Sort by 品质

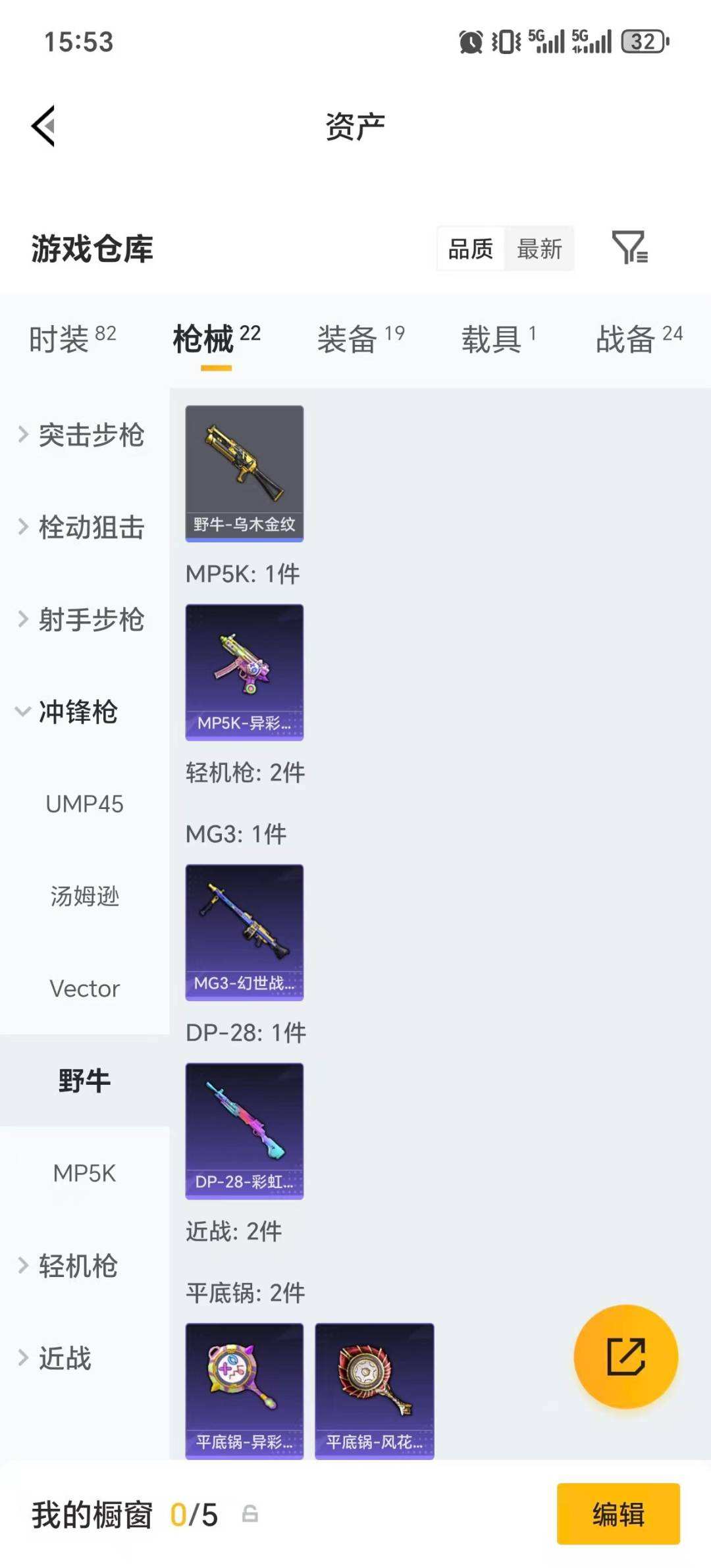point(471,249)
